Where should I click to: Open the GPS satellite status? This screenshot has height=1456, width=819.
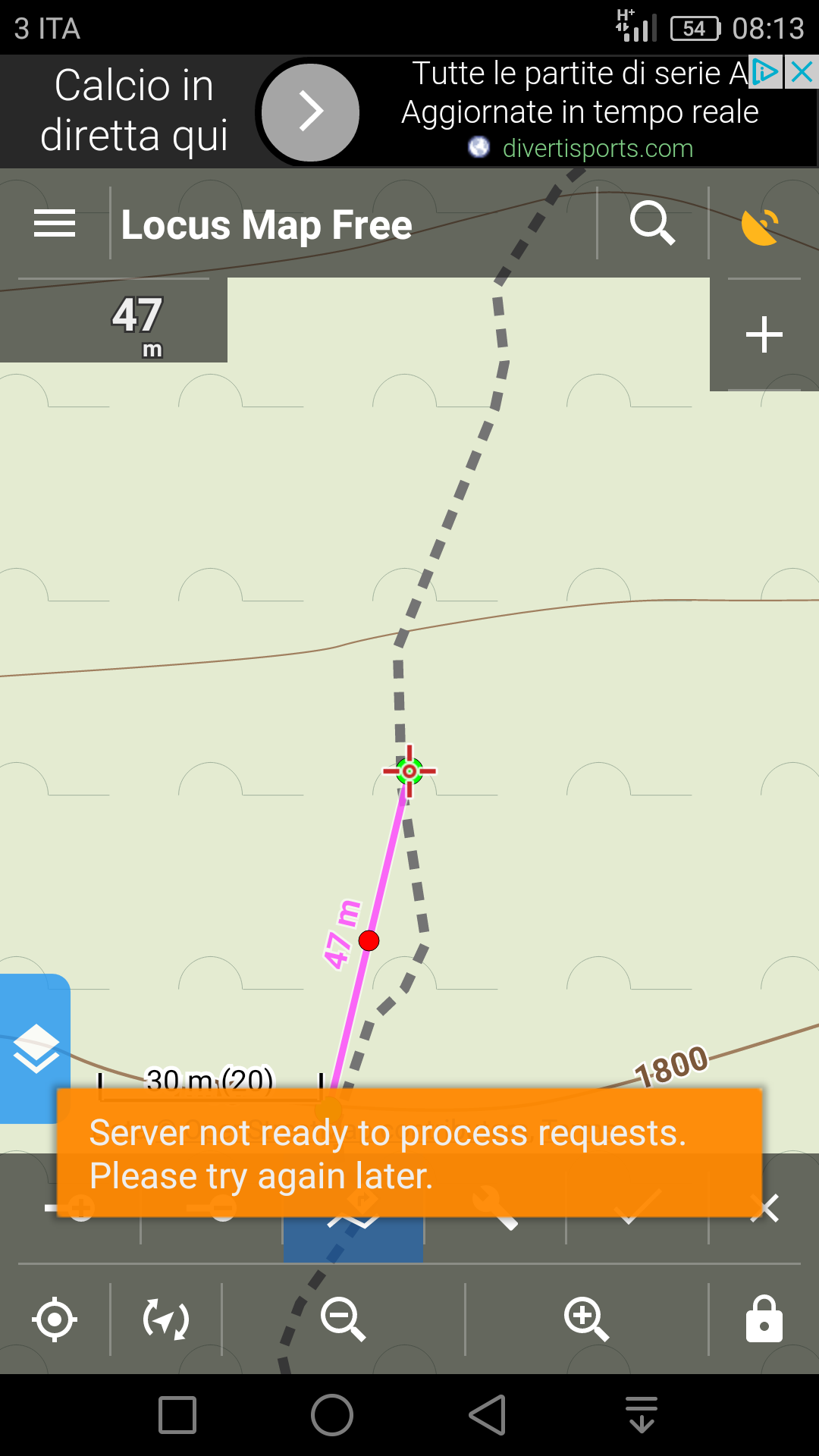[x=762, y=226]
